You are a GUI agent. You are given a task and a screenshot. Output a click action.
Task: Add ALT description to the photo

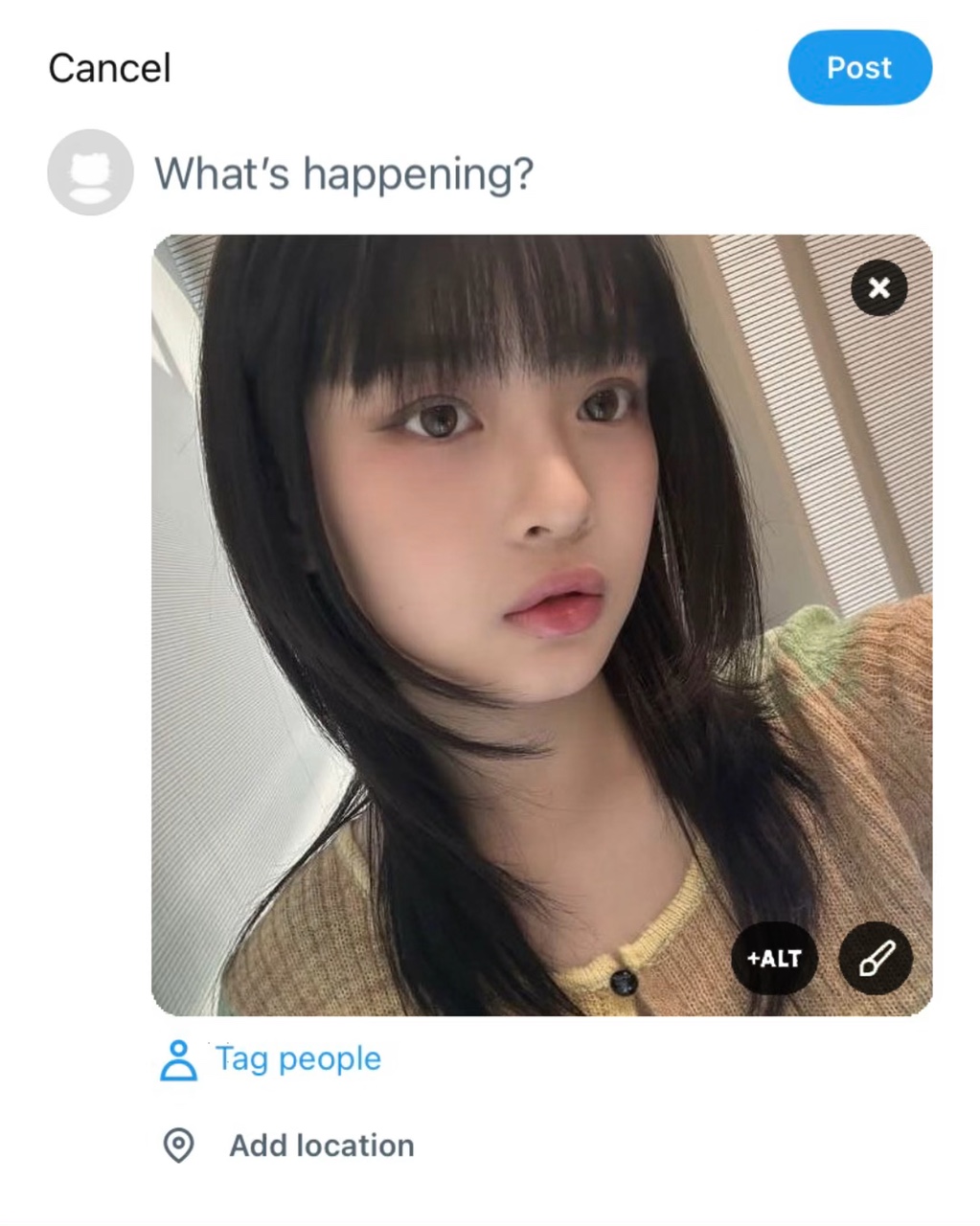774,958
